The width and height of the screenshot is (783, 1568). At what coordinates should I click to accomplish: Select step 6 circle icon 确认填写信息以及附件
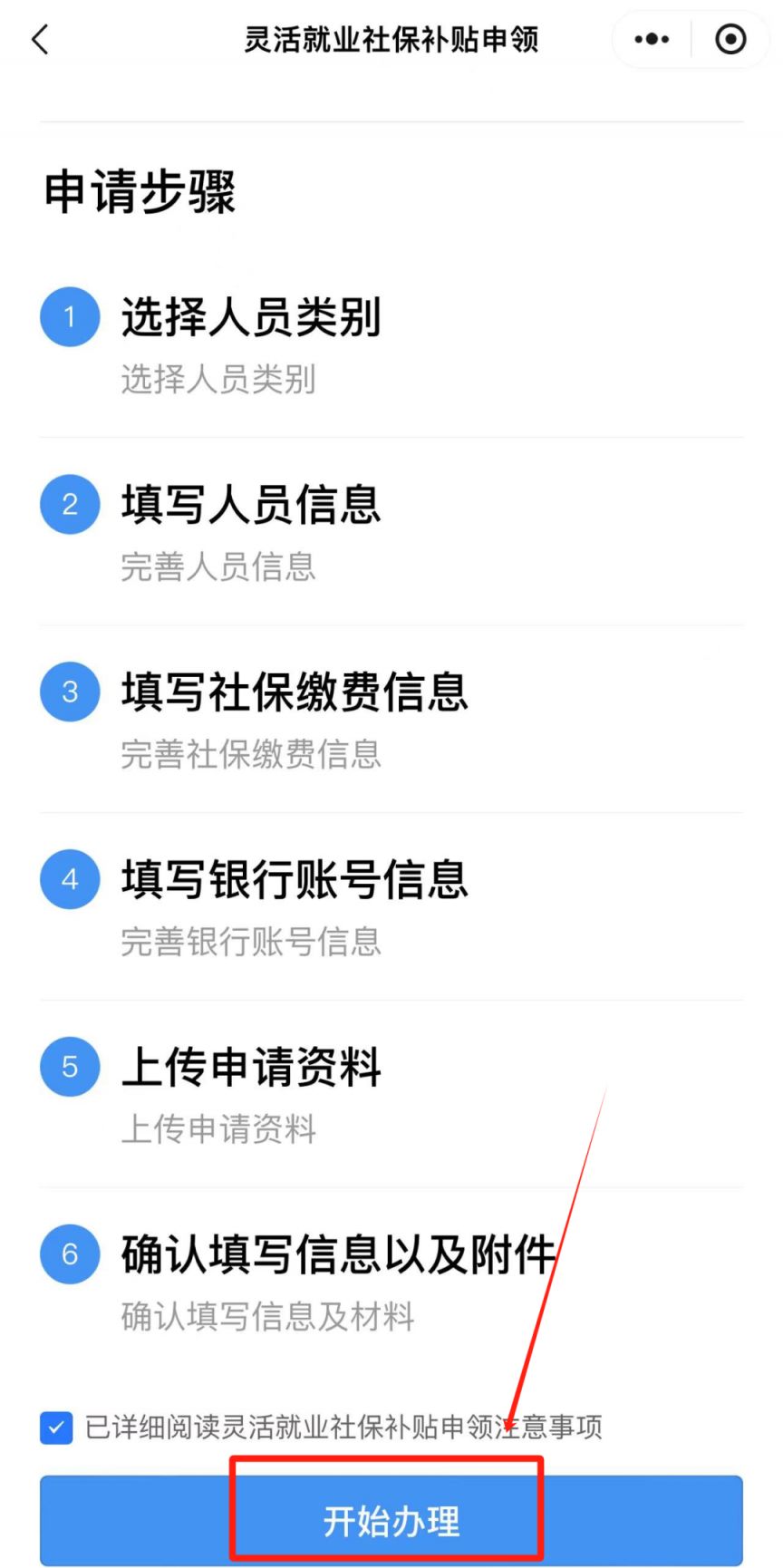coord(70,1254)
